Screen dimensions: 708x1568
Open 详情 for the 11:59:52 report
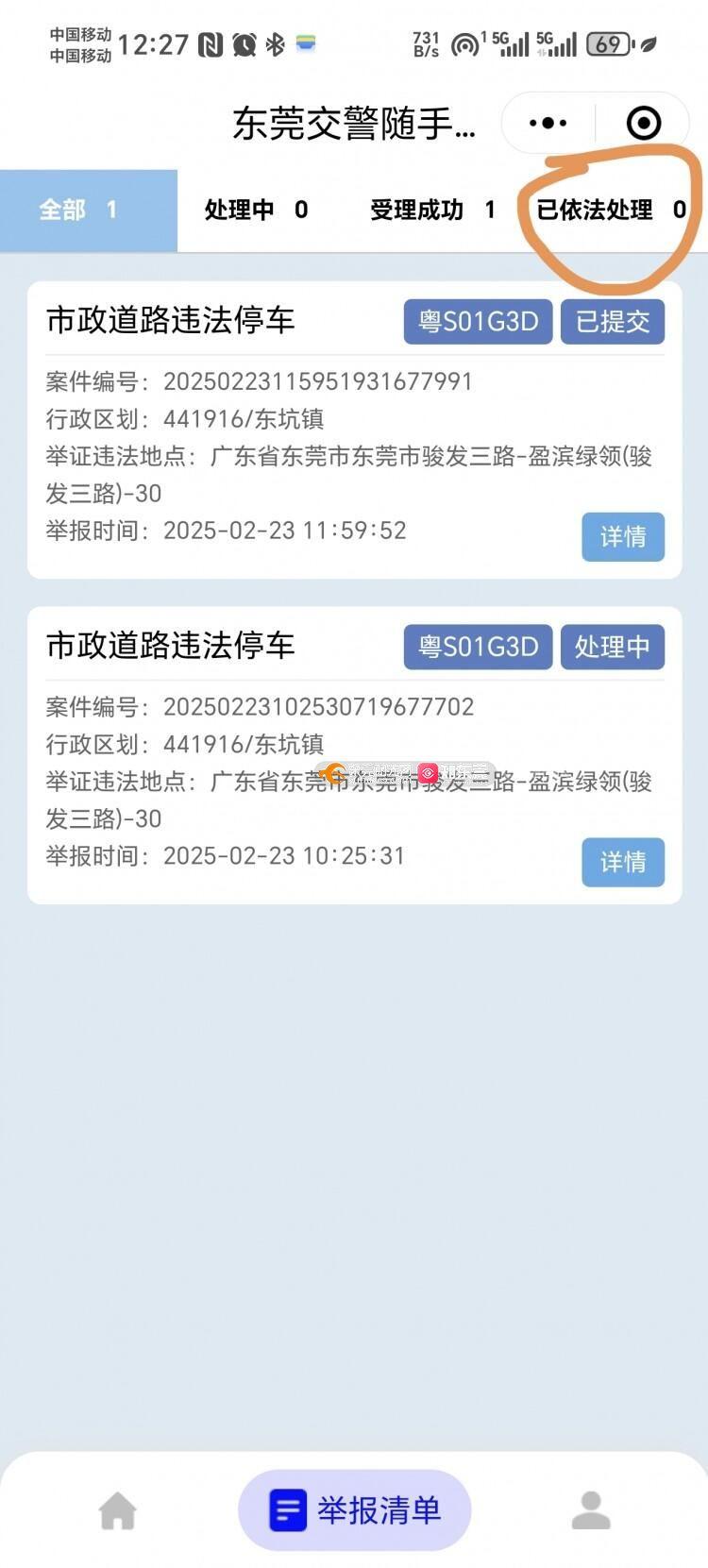coord(623,536)
